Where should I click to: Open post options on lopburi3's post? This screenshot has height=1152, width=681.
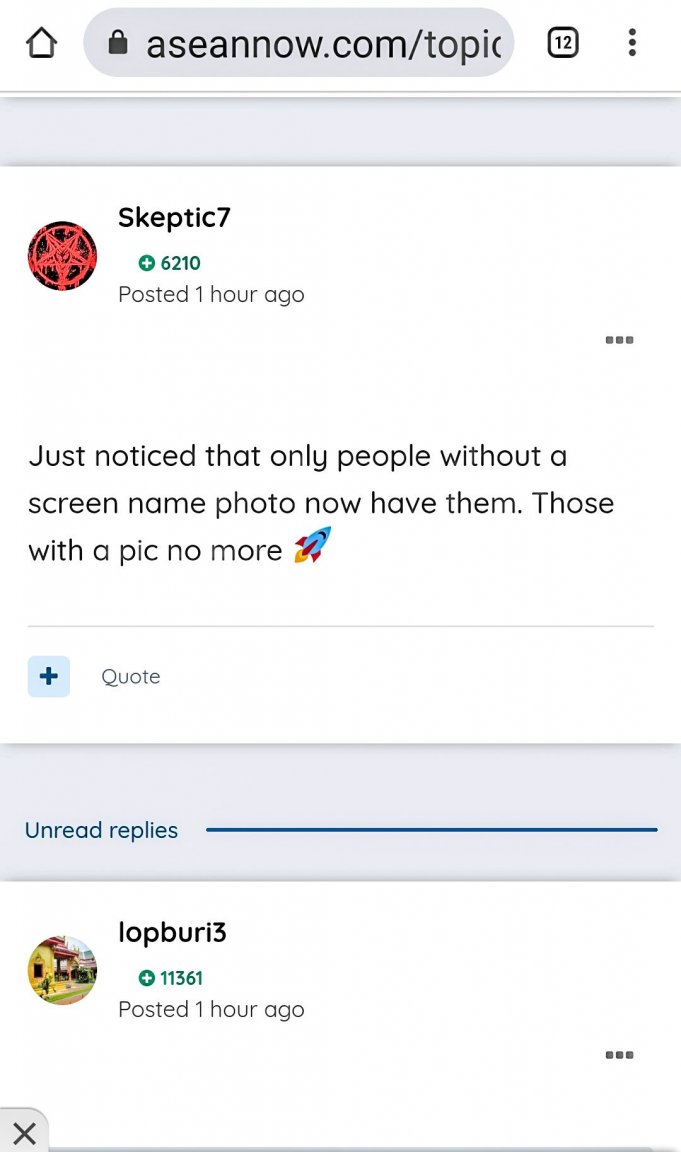[619, 1055]
